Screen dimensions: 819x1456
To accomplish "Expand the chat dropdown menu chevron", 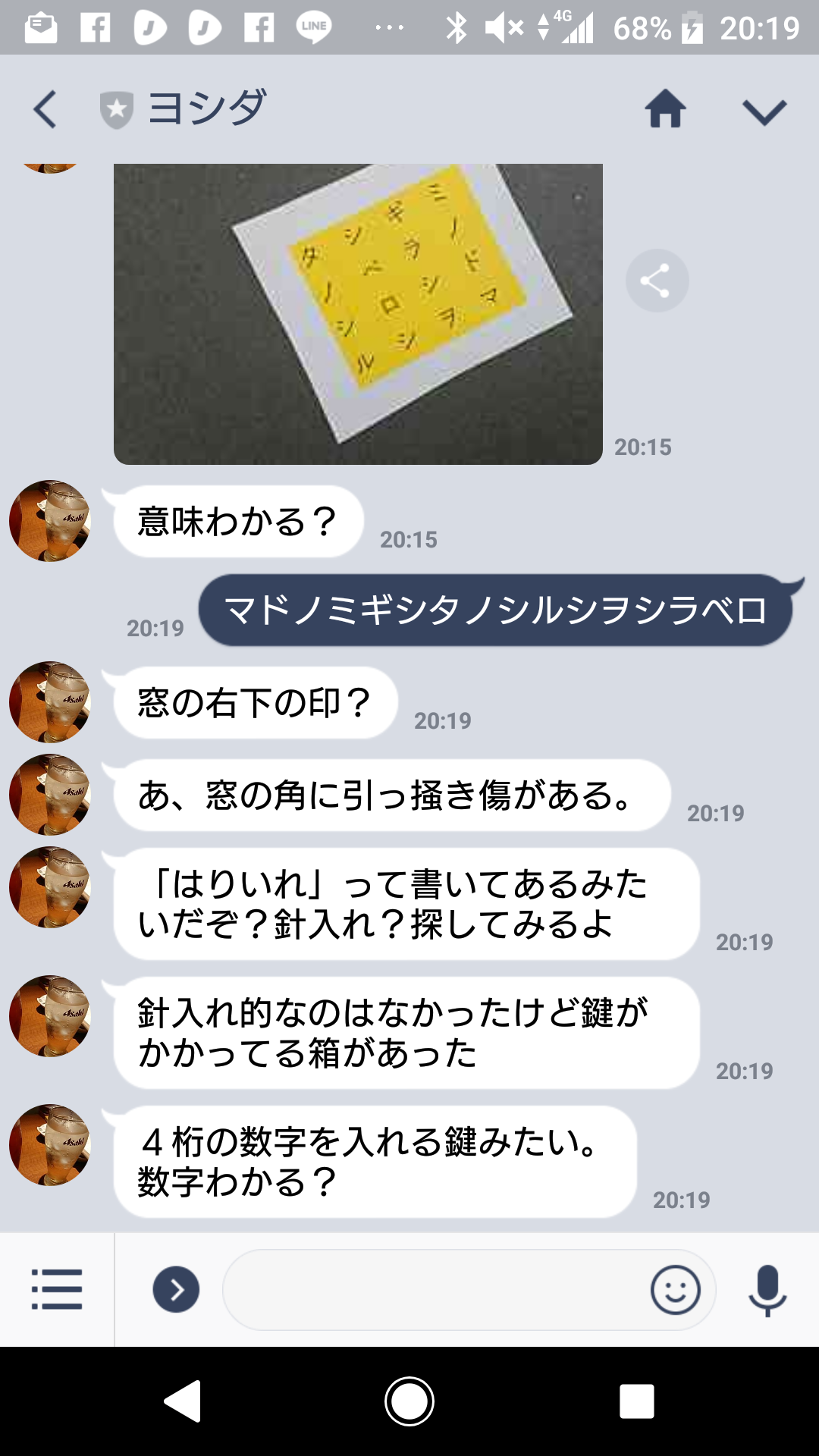I will pyautogui.click(x=764, y=112).
